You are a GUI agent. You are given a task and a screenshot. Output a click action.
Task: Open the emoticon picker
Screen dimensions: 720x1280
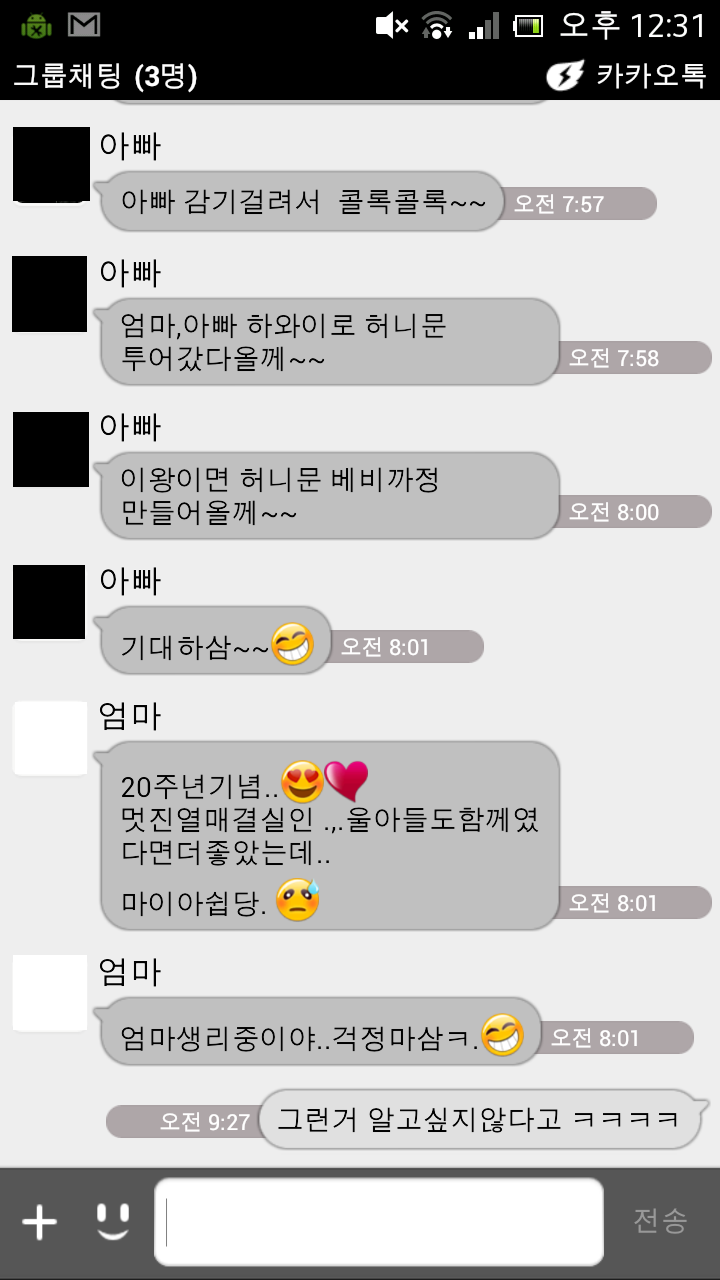coord(113,1221)
